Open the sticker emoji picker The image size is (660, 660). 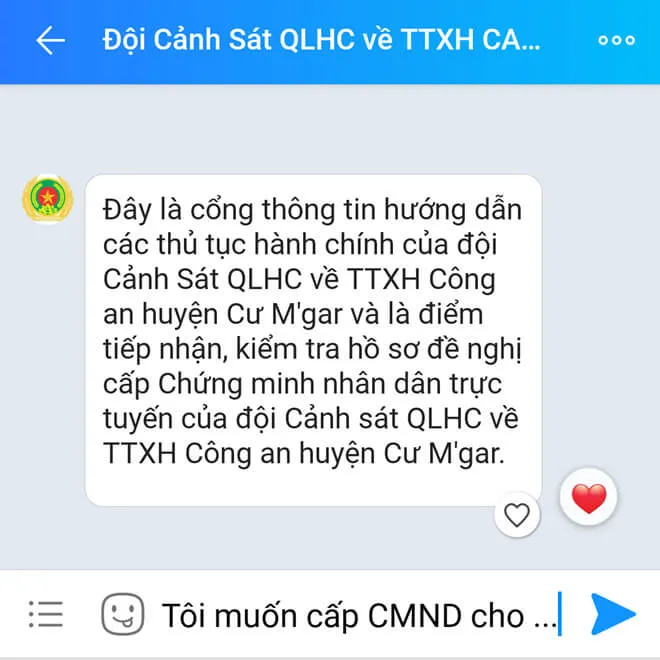pyautogui.click(x=122, y=613)
